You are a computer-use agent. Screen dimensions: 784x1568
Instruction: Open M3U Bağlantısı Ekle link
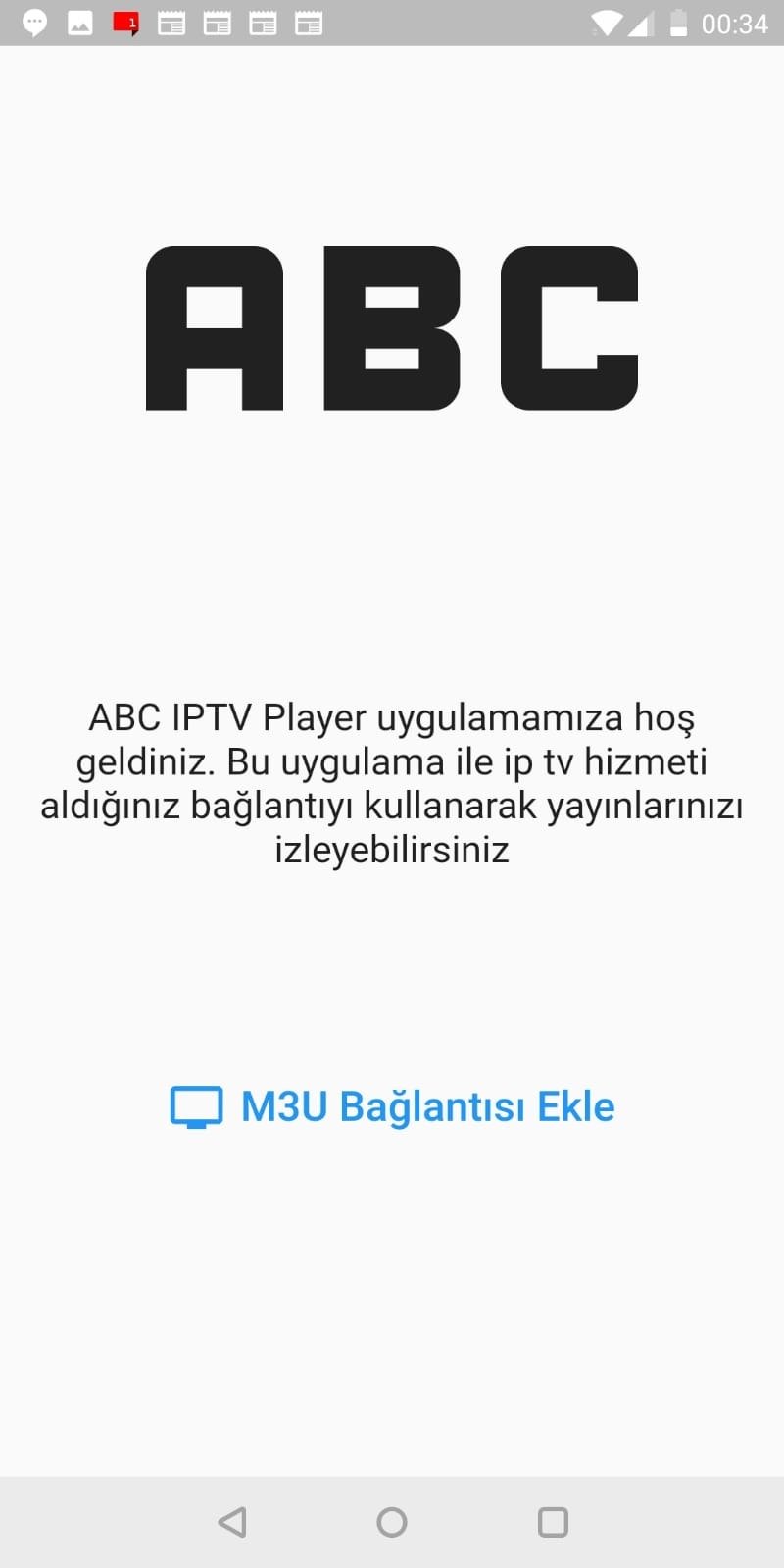[x=428, y=1106]
